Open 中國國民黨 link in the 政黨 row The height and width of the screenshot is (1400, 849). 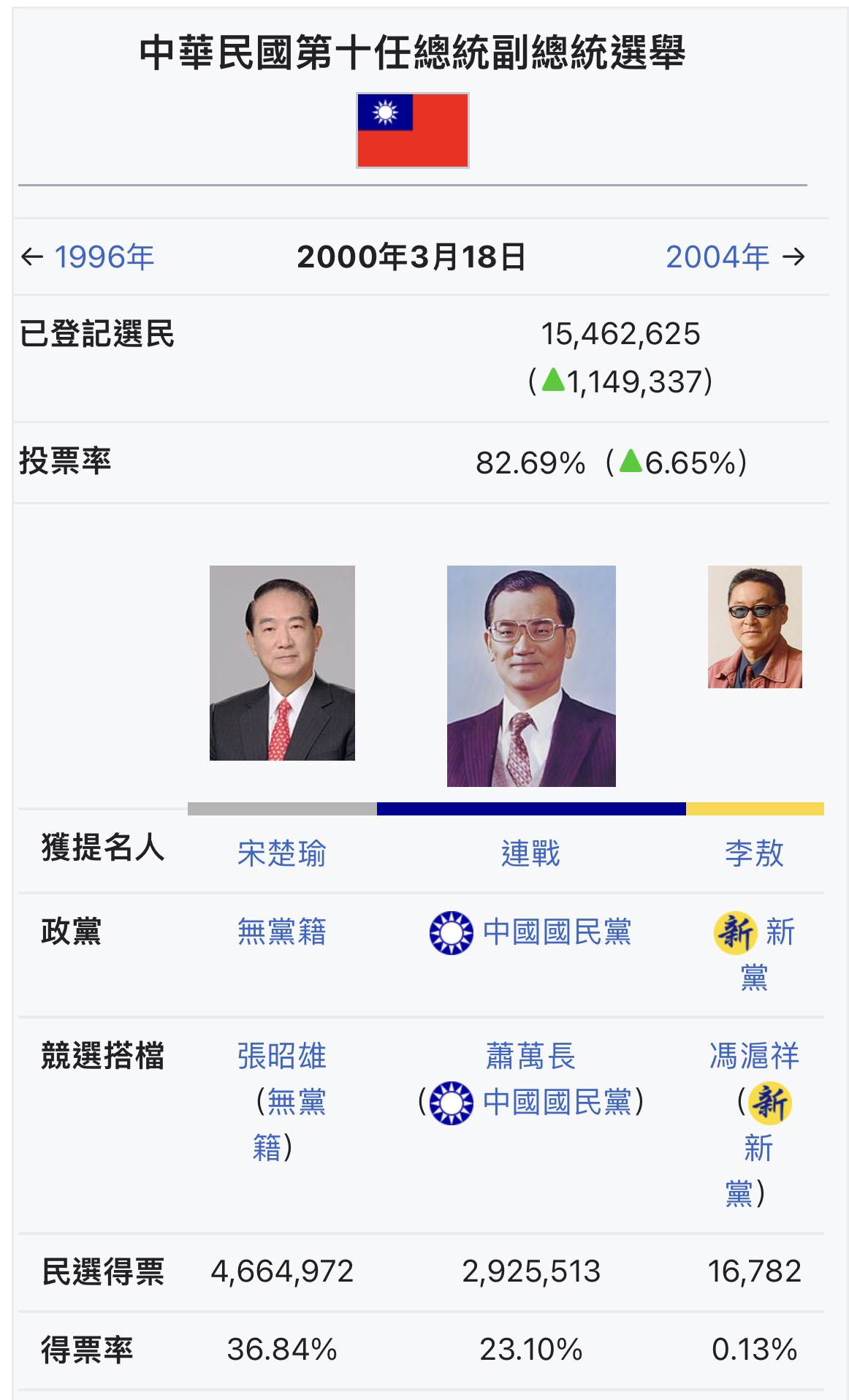point(557,932)
